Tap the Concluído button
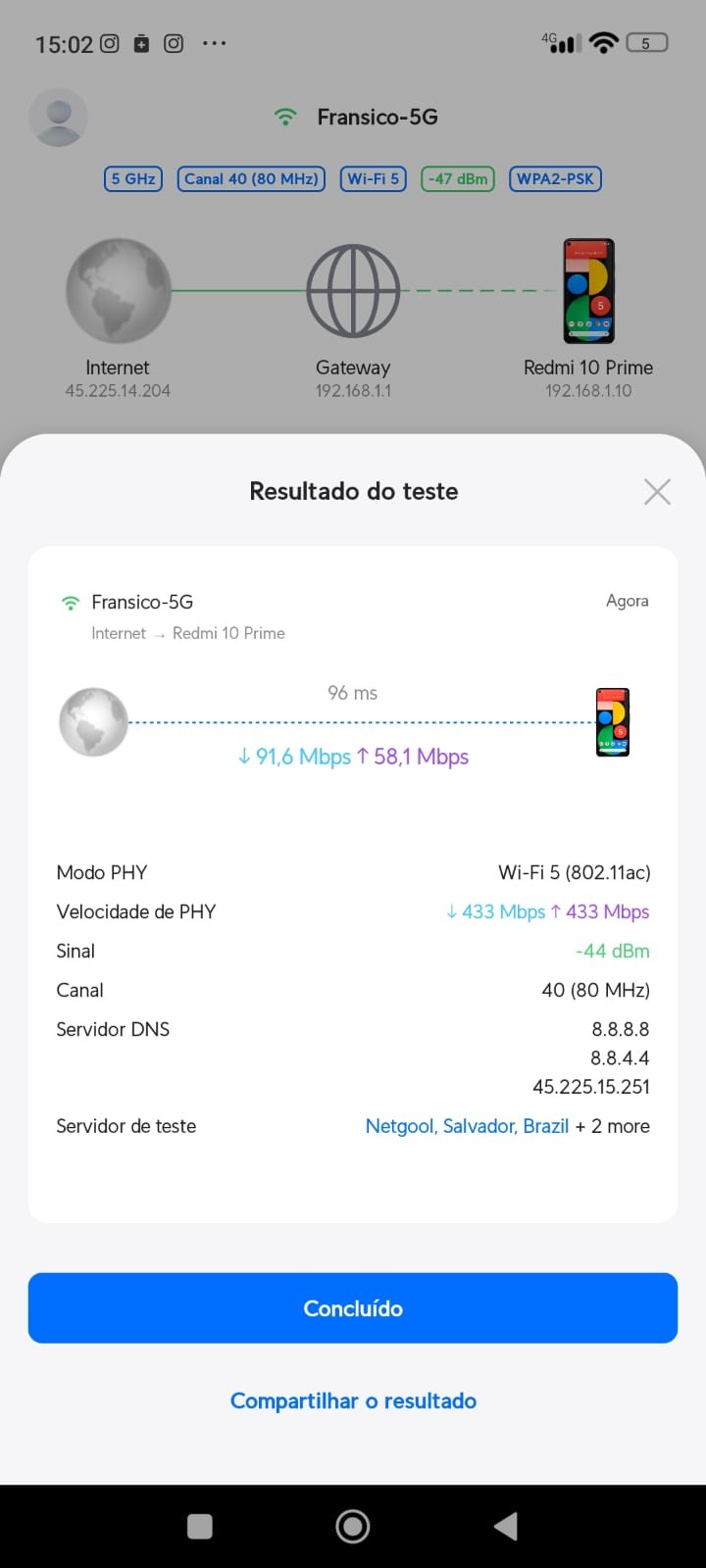The image size is (706, 1568). coord(353,1307)
